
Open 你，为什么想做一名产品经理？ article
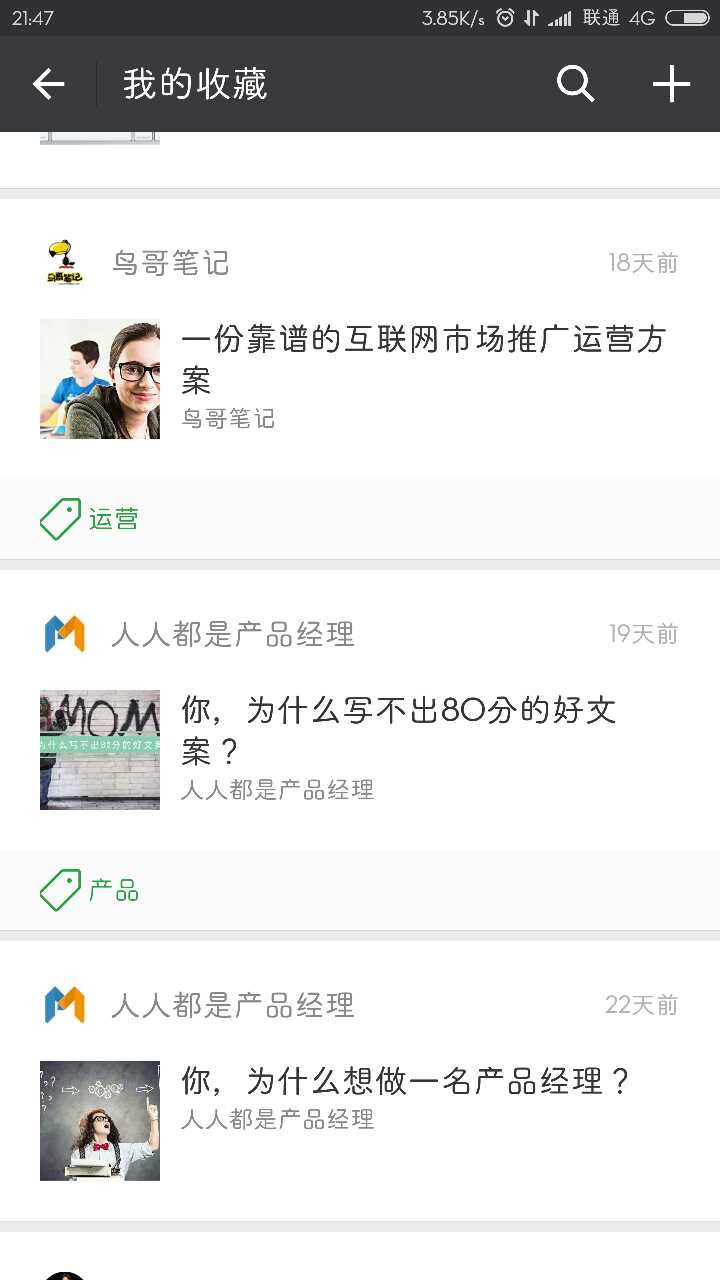coord(405,1082)
